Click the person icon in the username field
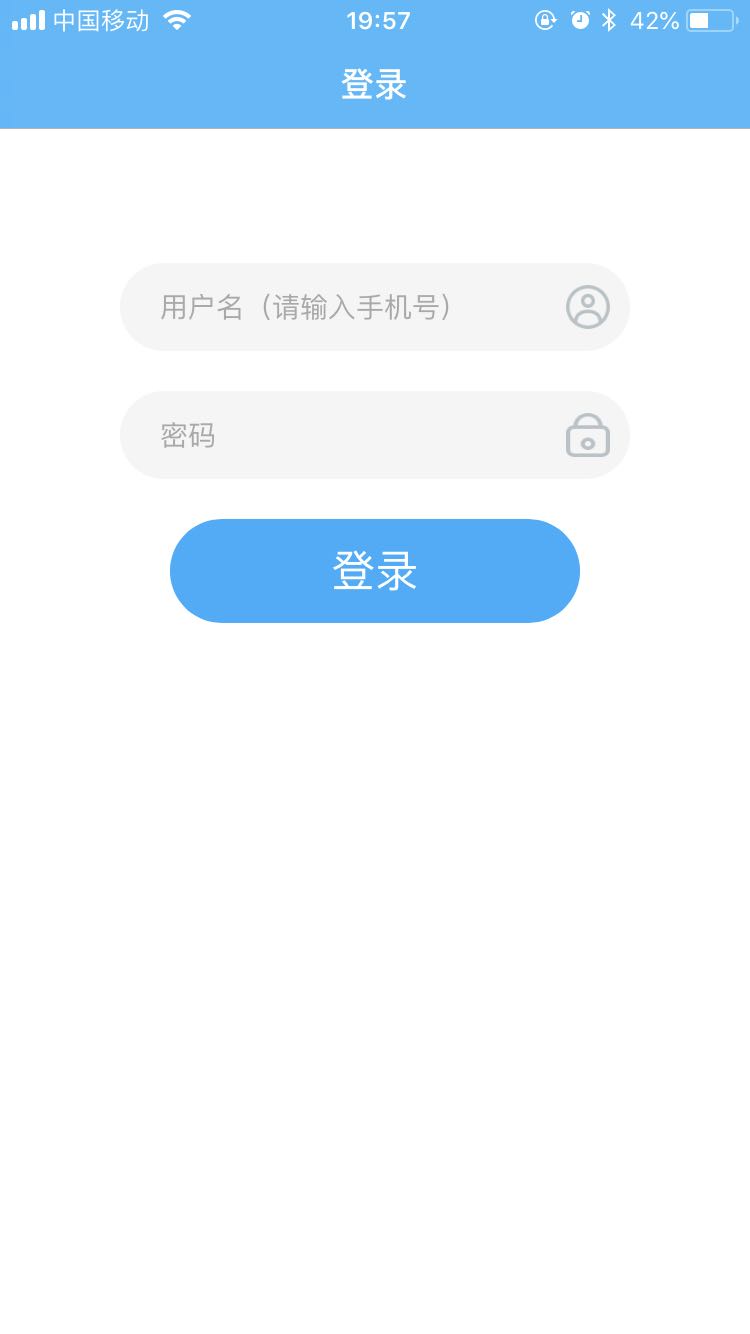The image size is (750, 1334). (x=587, y=307)
